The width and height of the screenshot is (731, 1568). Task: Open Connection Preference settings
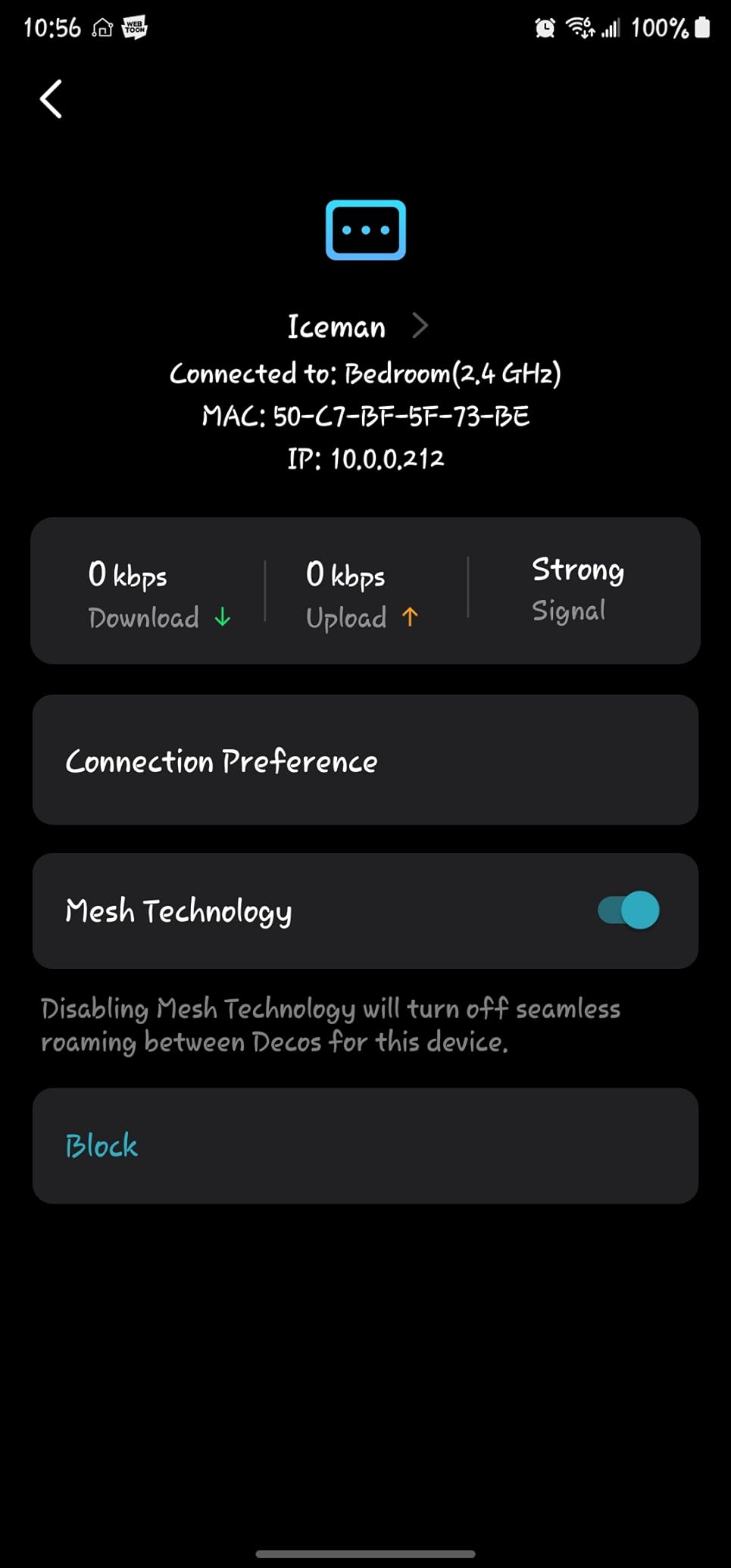(x=365, y=760)
